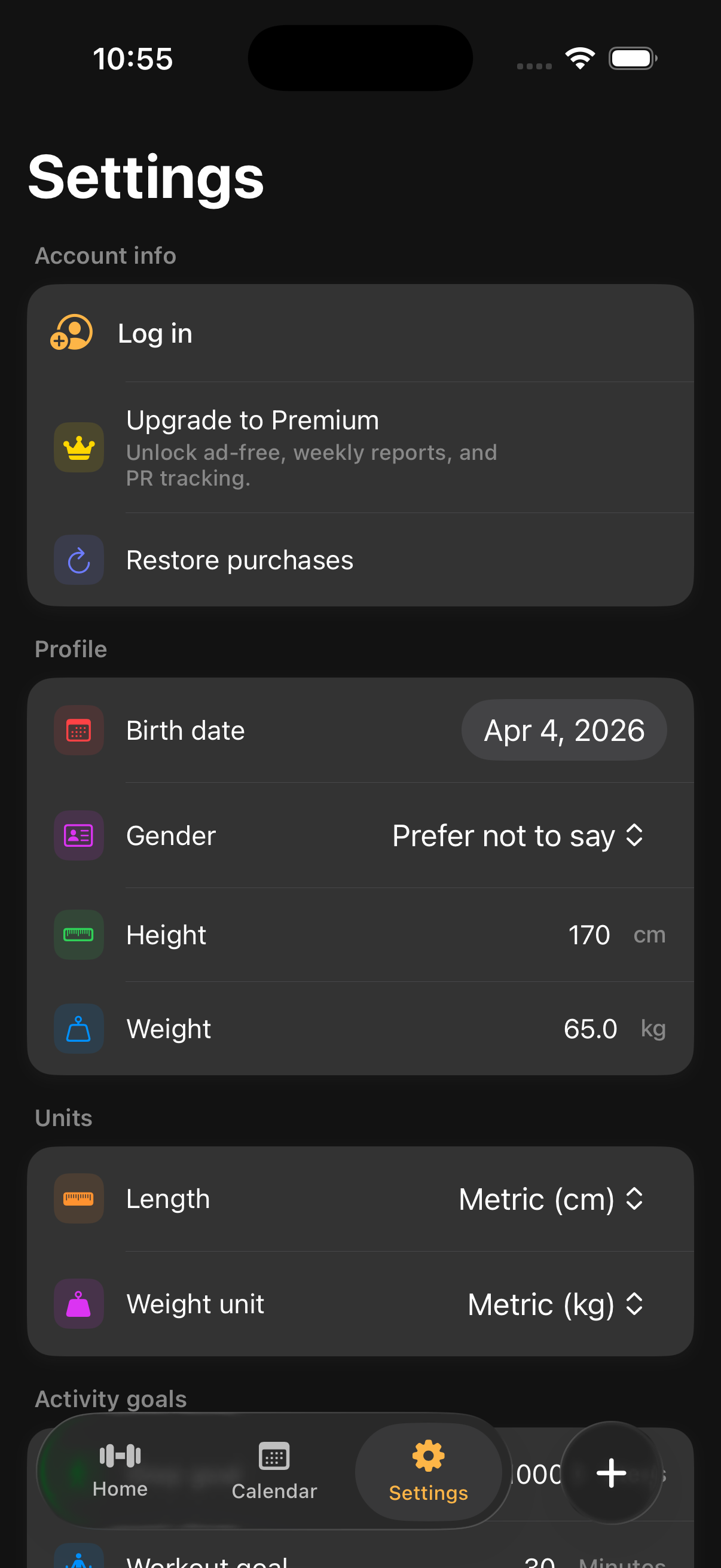Choose a Length unit
This screenshot has height=1568, width=721.
[551, 1199]
